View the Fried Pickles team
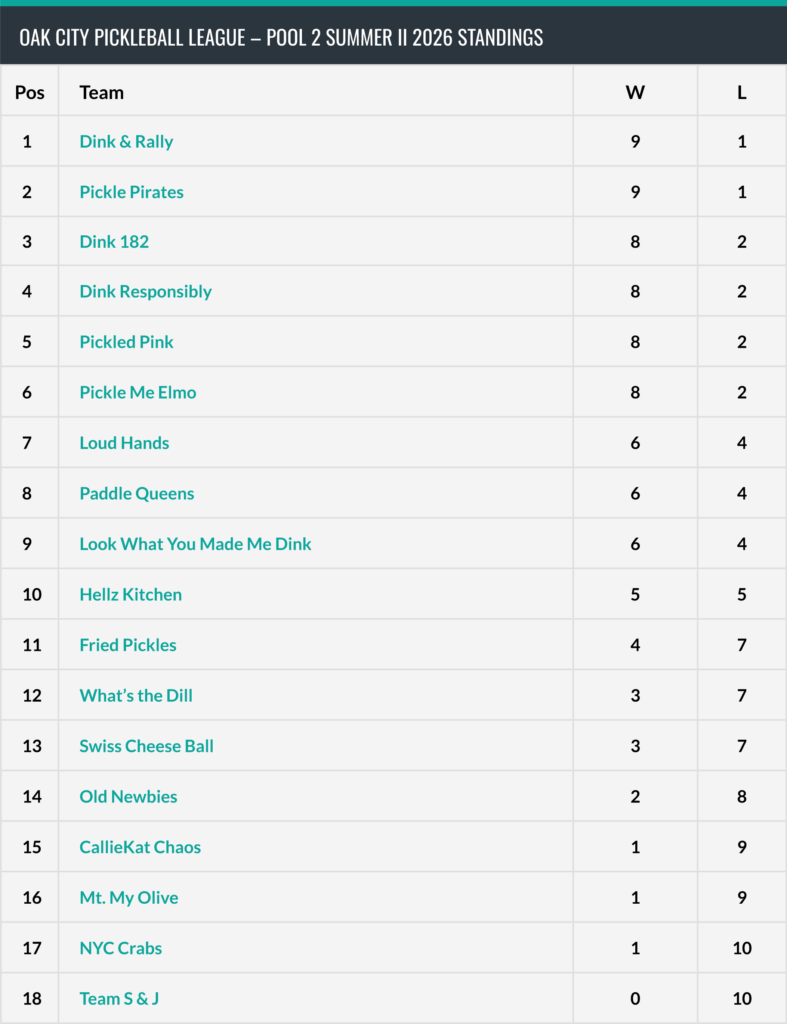787x1024 pixels. coord(128,645)
